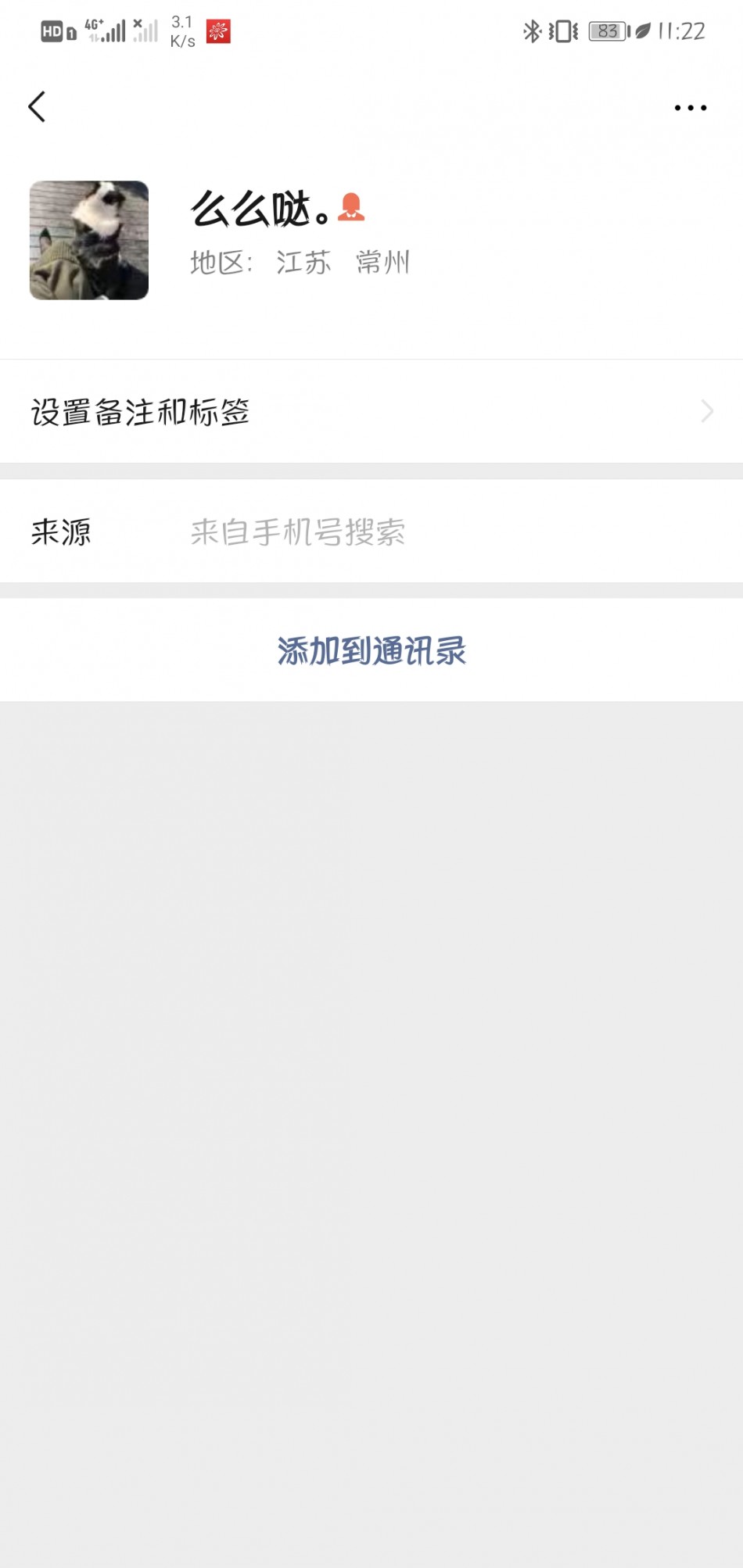Go back using the top-left arrow
The width and height of the screenshot is (743, 1568).
37,107
